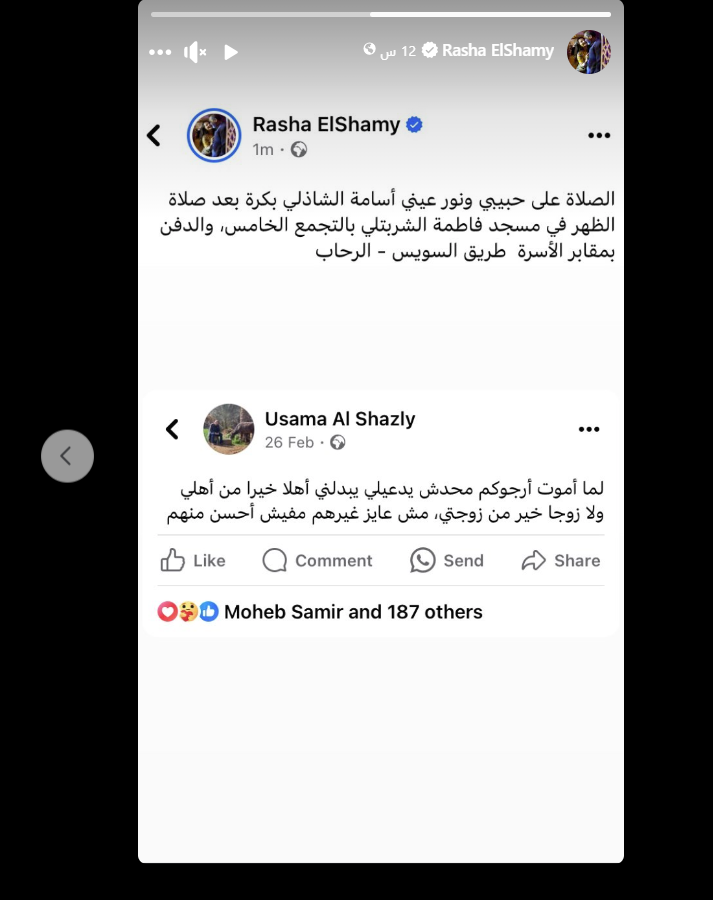Image resolution: width=713 pixels, height=900 pixels.
Task: Open the story options three-dot menu
Action: [160, 52]
